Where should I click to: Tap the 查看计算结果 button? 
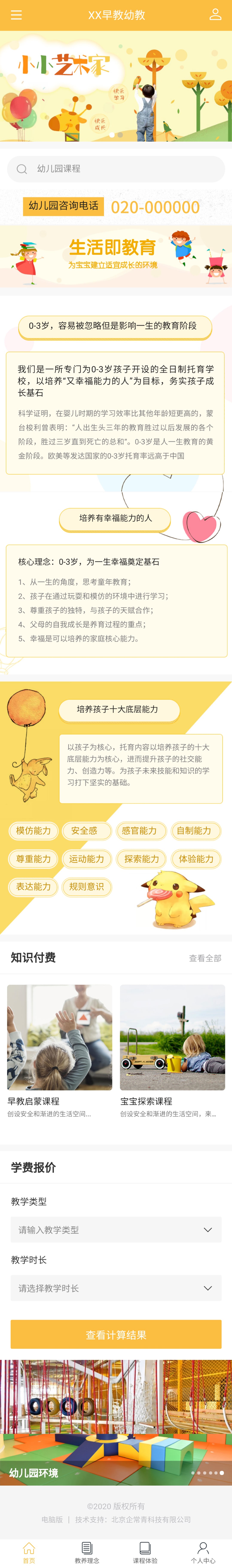coord(116,1335)
